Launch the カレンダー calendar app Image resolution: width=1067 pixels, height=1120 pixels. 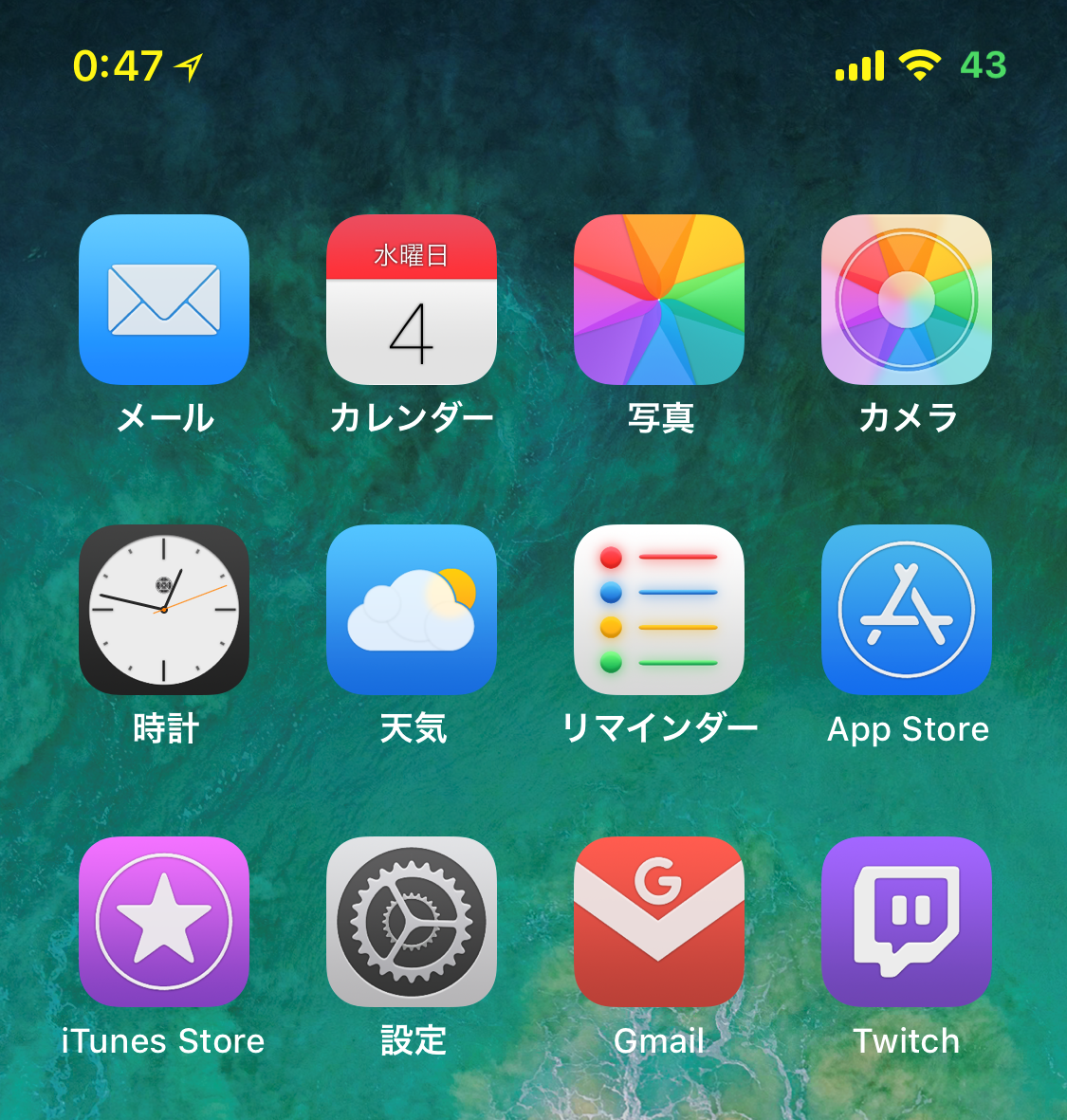[x=412, y=300]
